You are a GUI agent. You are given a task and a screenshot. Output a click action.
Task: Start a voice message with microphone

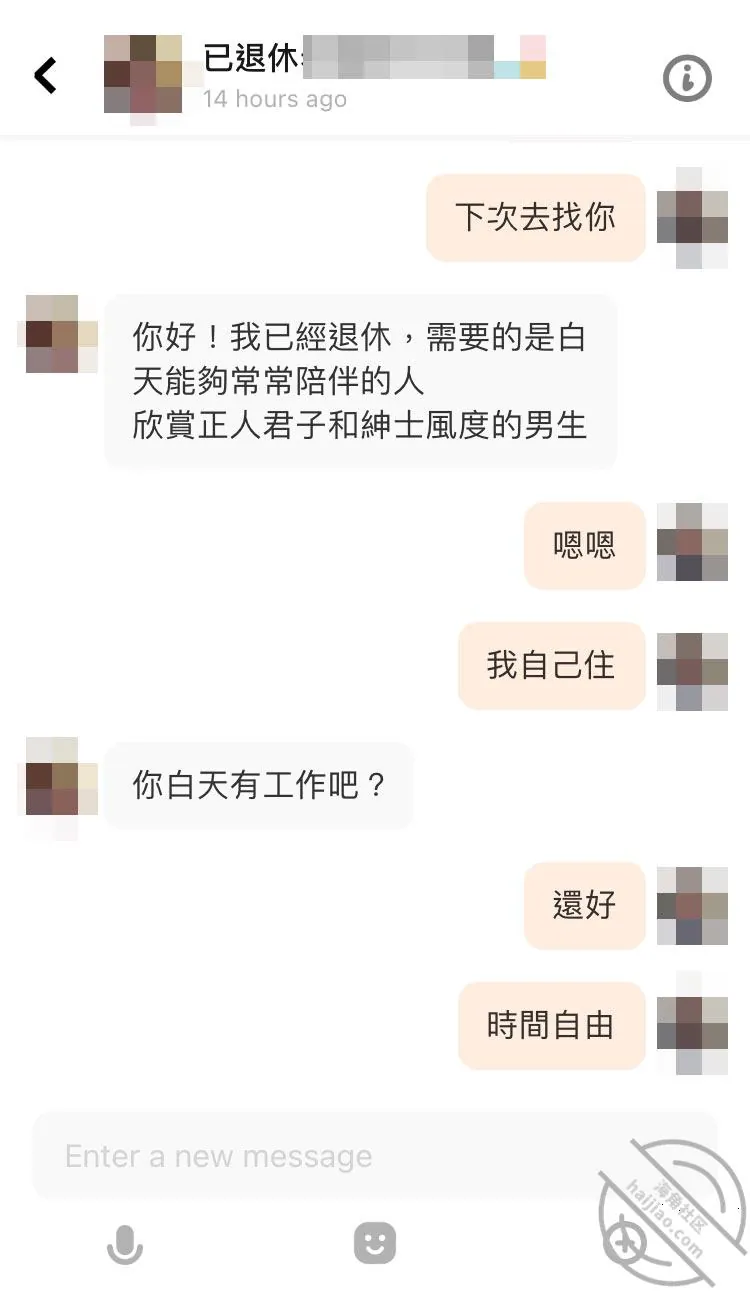point(125,1245)
